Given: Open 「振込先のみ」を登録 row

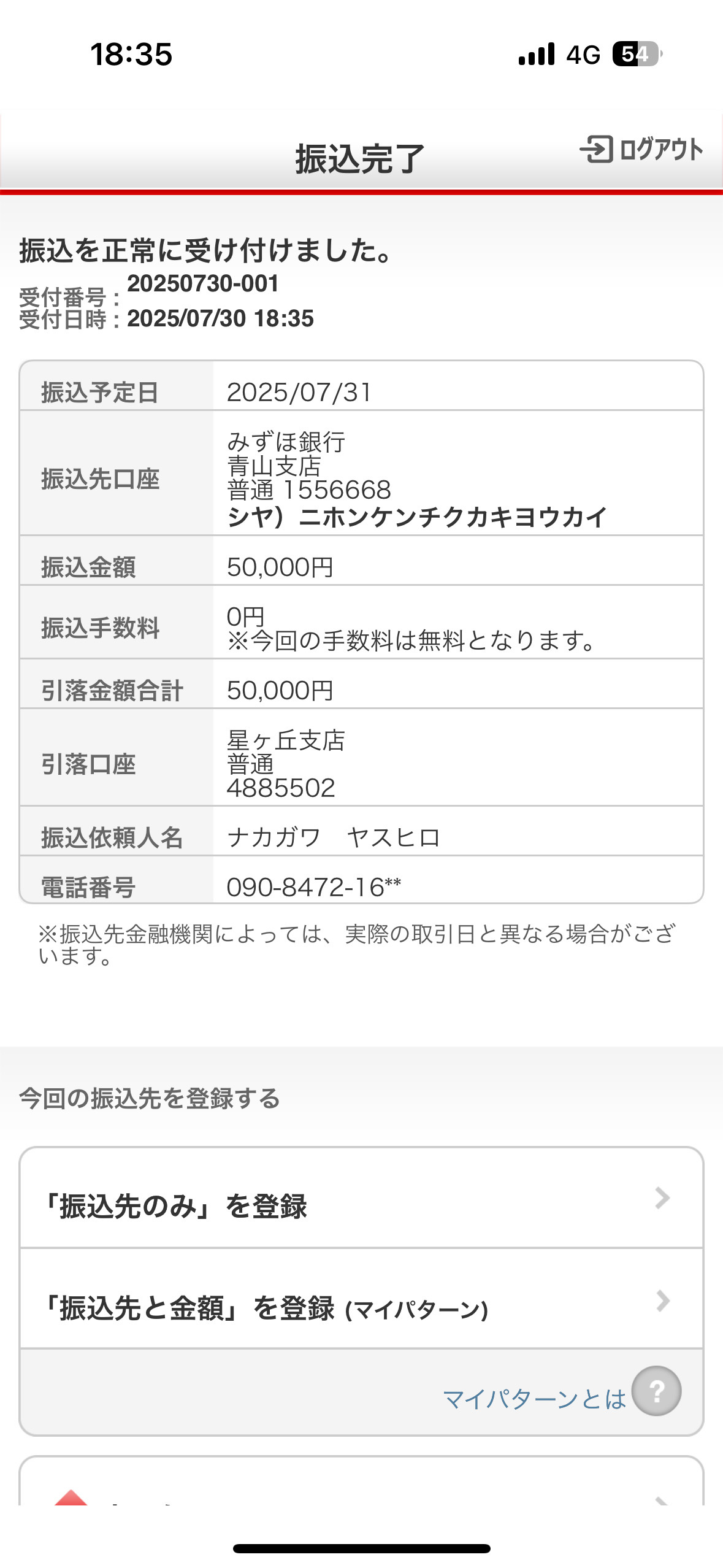Looking at the screenshot, I should [361, 1198].
